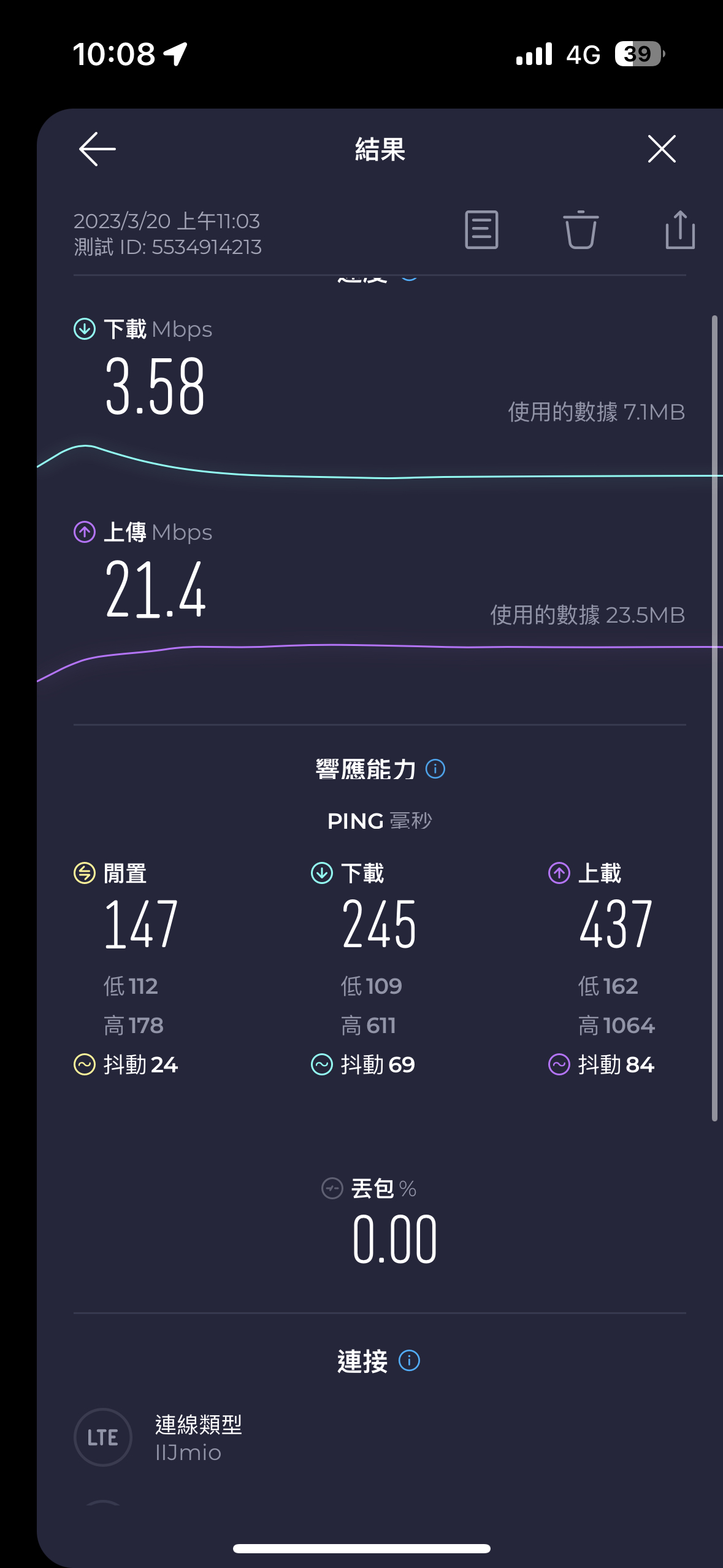723x1568 pixels.
Task: Open the notes icon for this test
Action: click(x=481, y=230)
